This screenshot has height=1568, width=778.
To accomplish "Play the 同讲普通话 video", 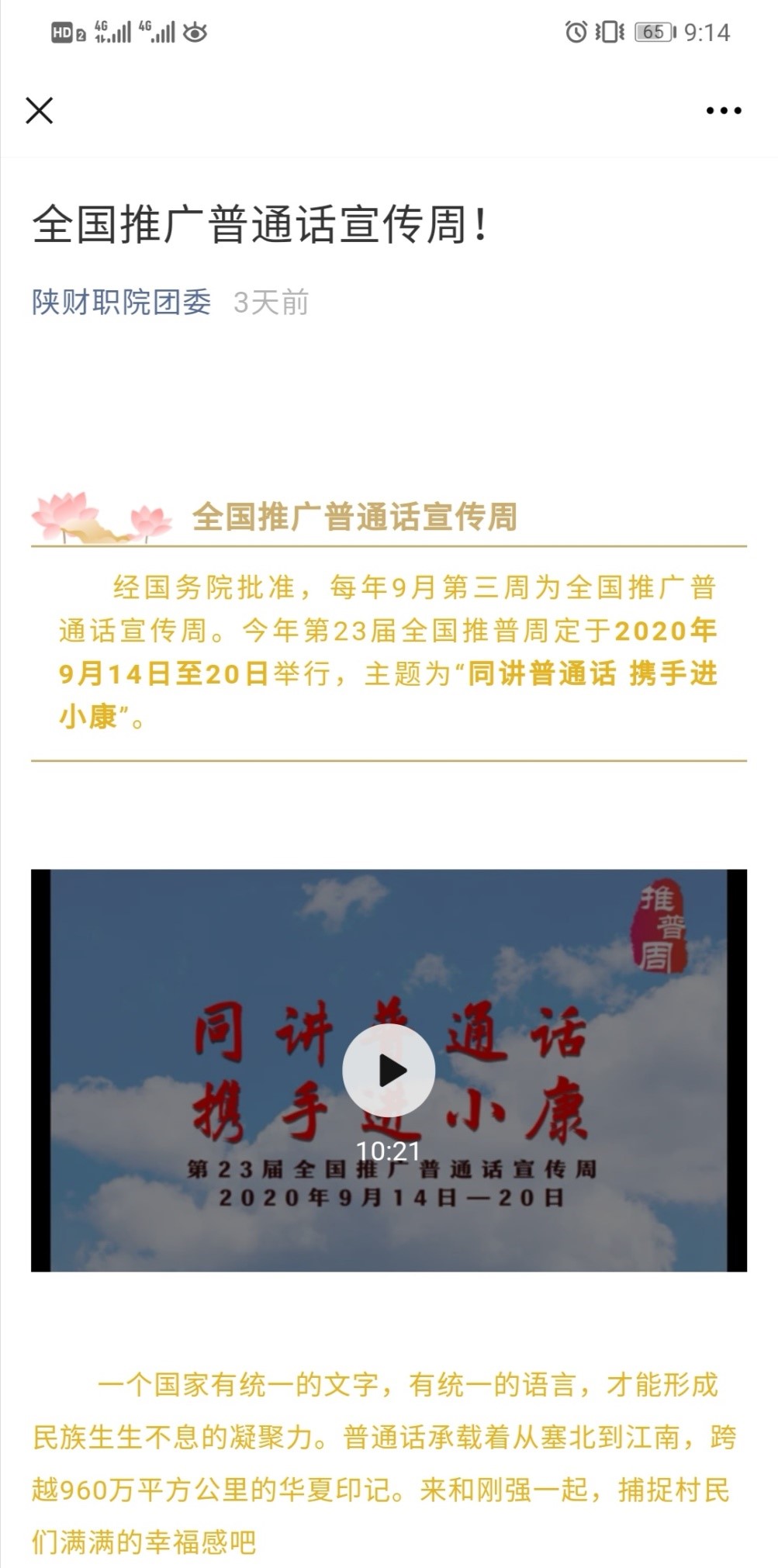I will [x=389, y=1071].
